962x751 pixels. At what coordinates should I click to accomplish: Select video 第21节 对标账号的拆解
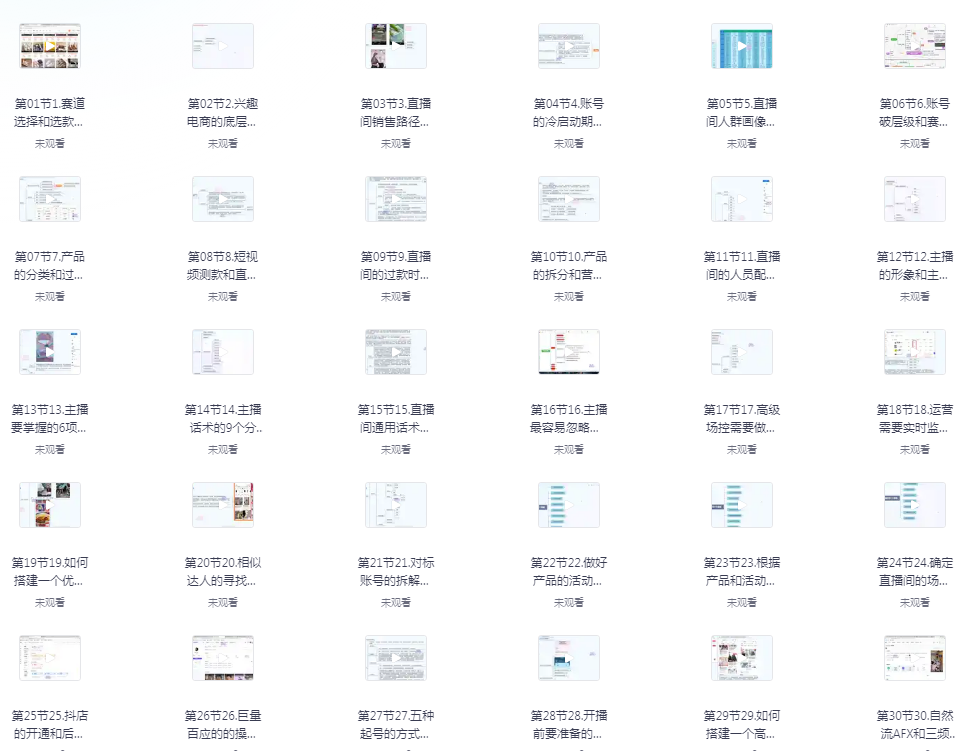(396, 505)
